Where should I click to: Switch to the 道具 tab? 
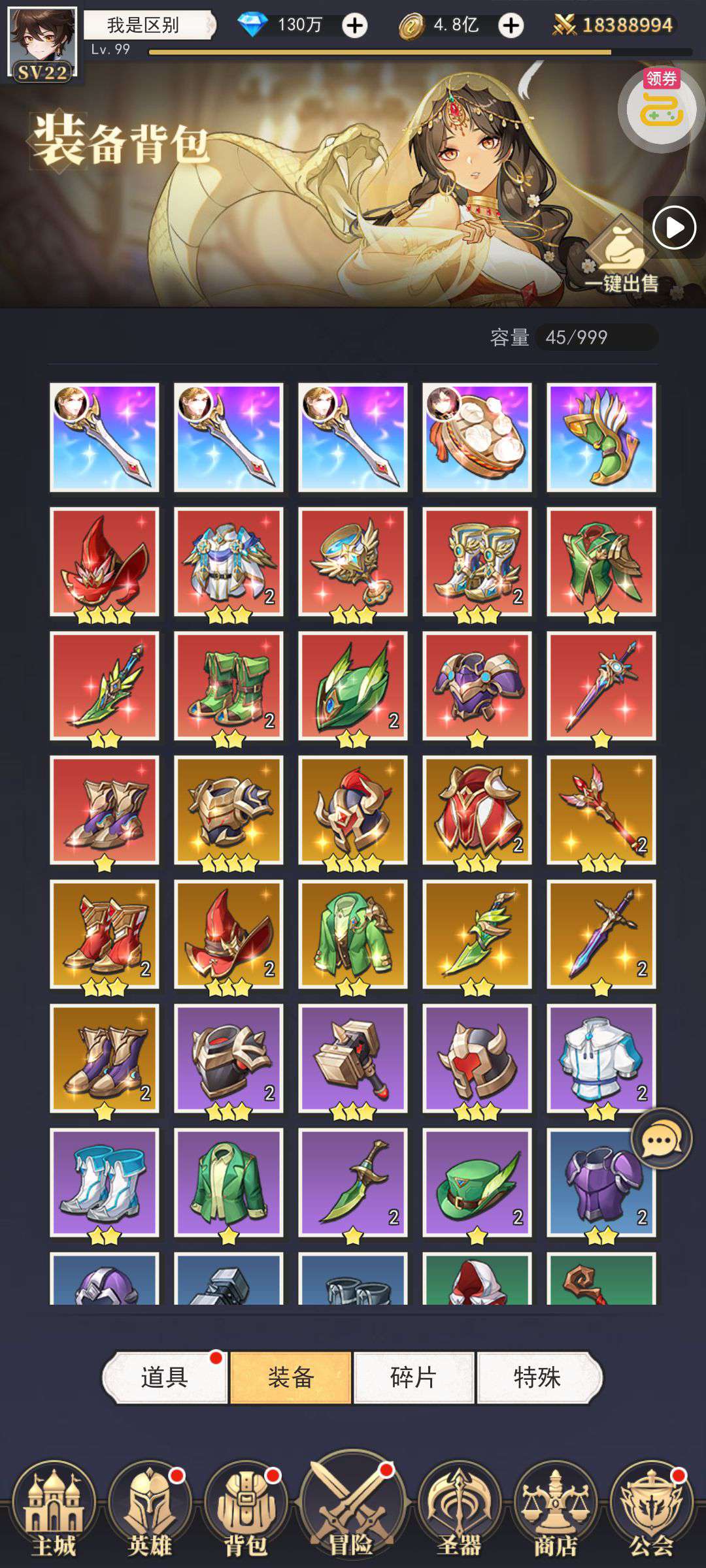[165, 1377]
